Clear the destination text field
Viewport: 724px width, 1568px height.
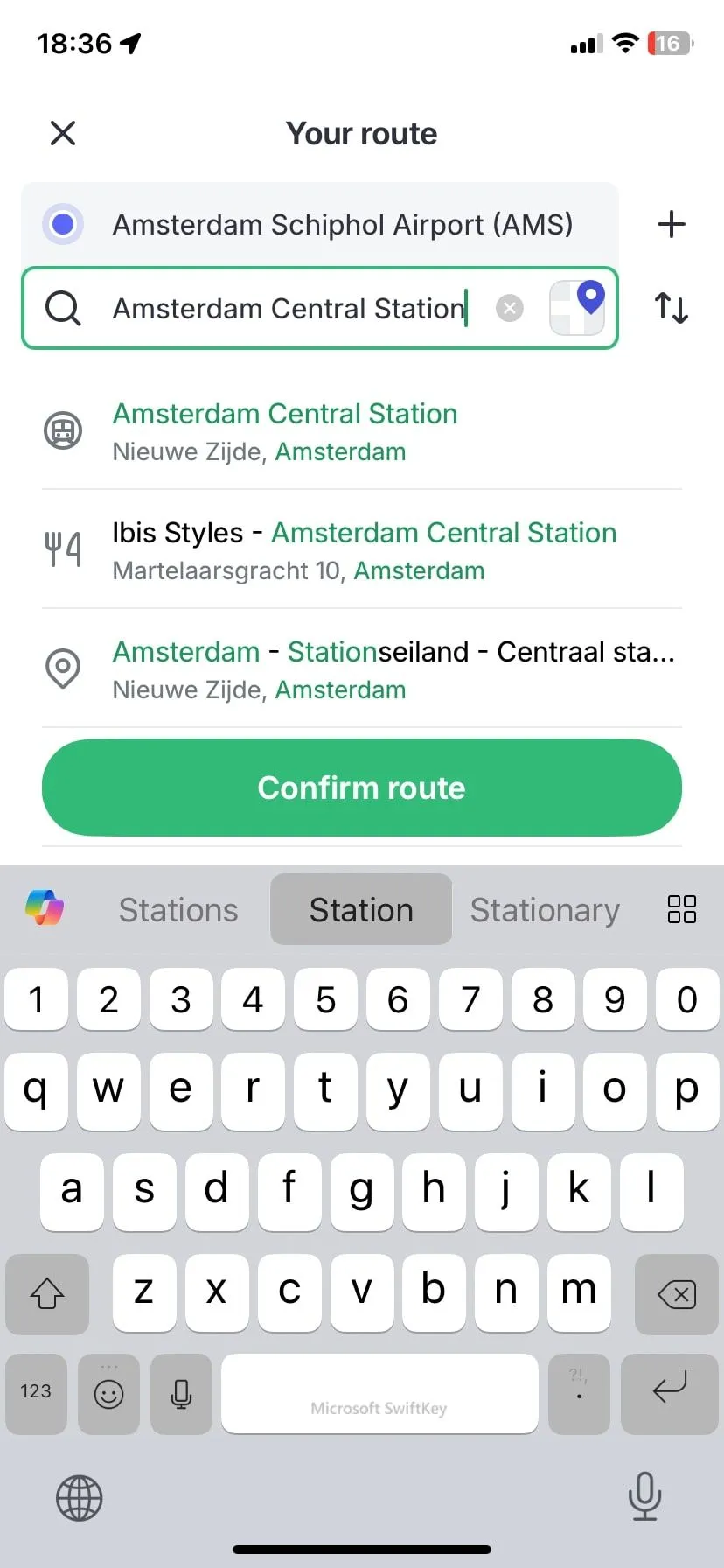[x=510, y=308]
